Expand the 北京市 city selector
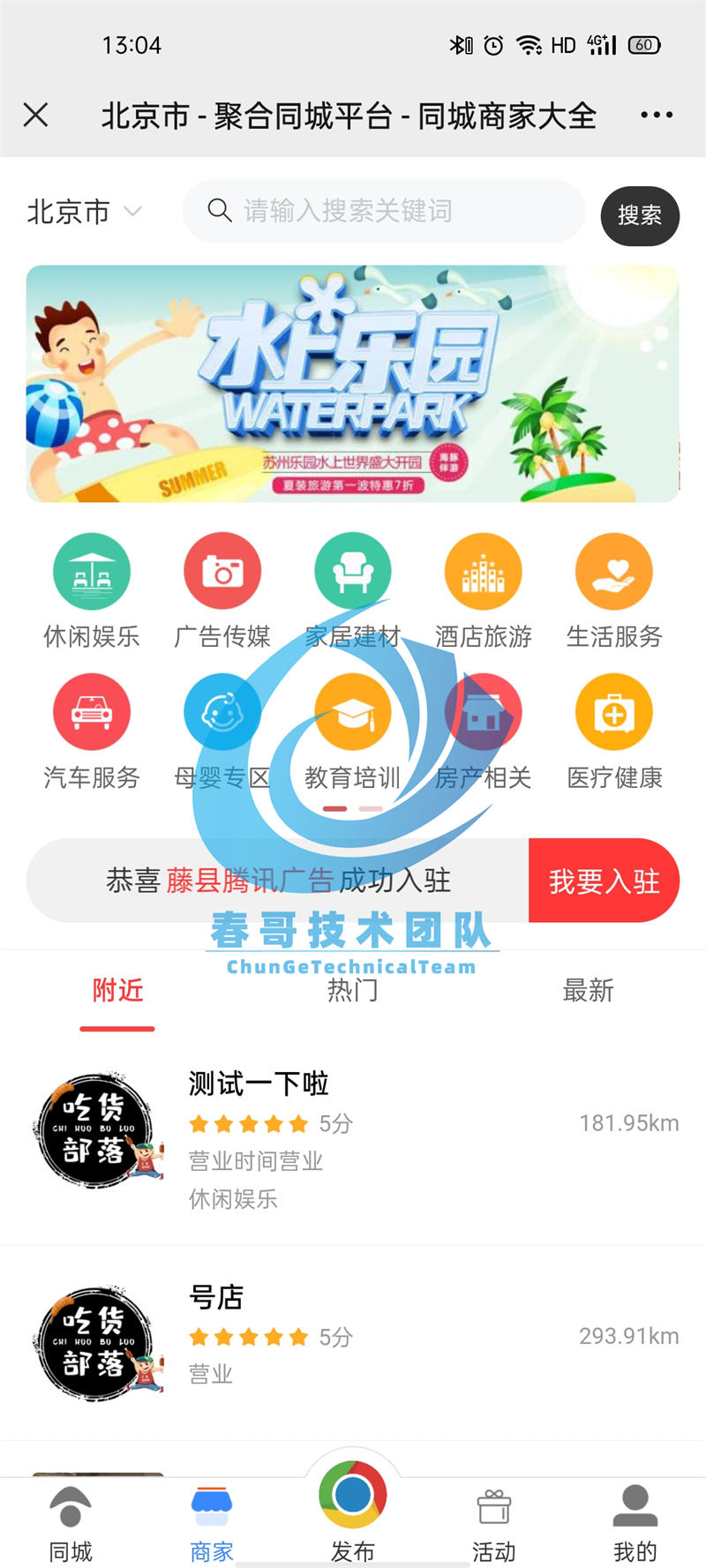The image size is (706, 1568). (x=84, y=212)
